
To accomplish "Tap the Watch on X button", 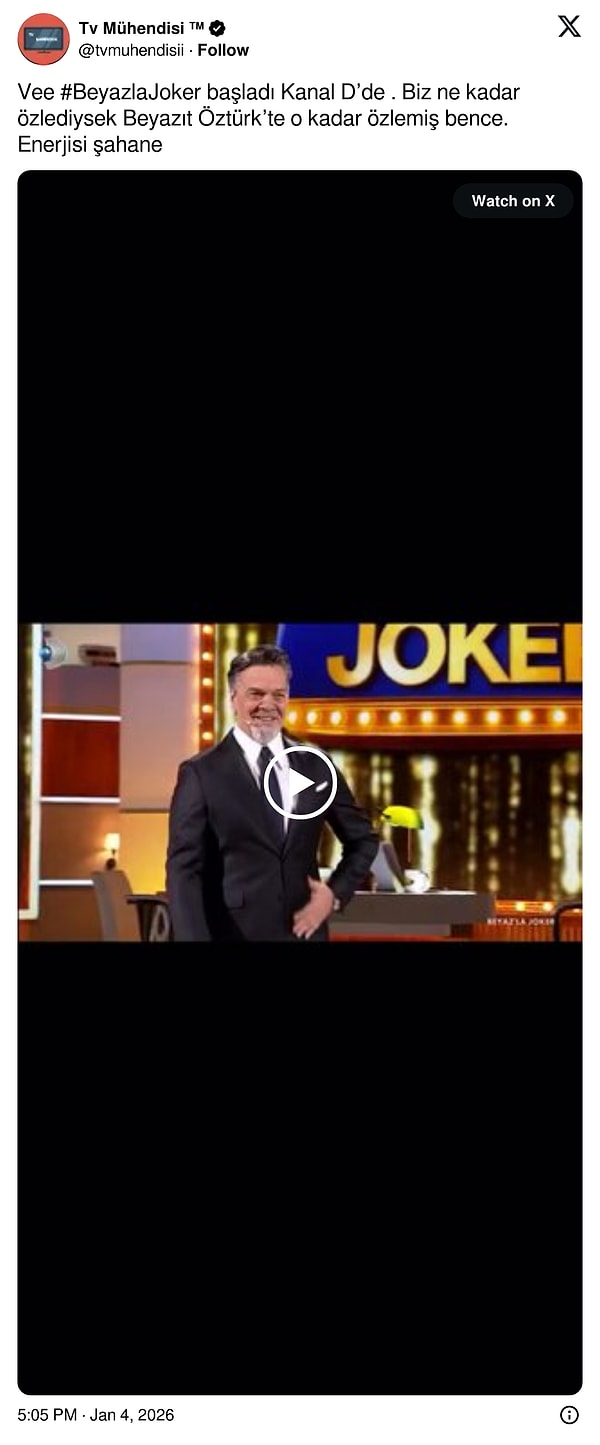I will coord(513,201).
